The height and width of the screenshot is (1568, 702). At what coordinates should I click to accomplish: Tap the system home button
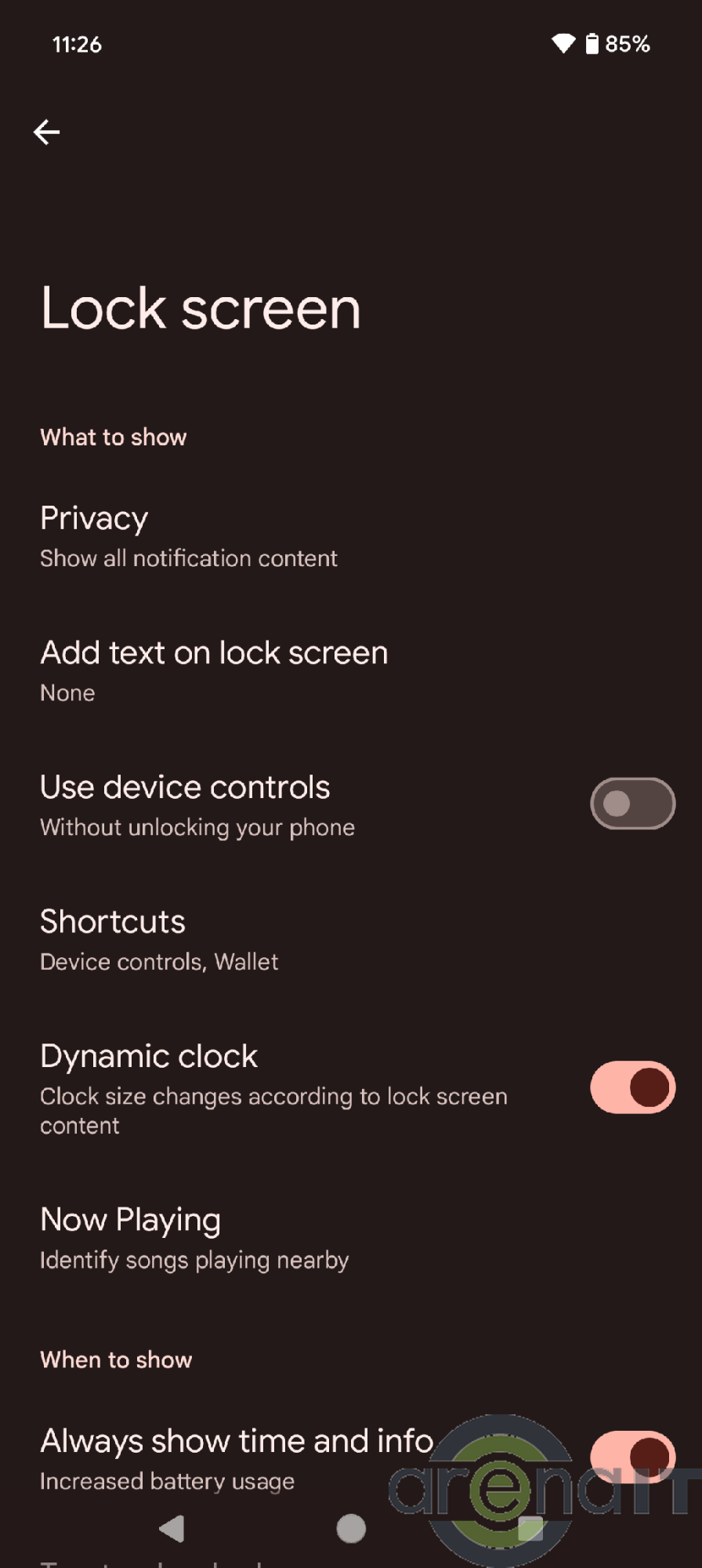(351, 1528)
